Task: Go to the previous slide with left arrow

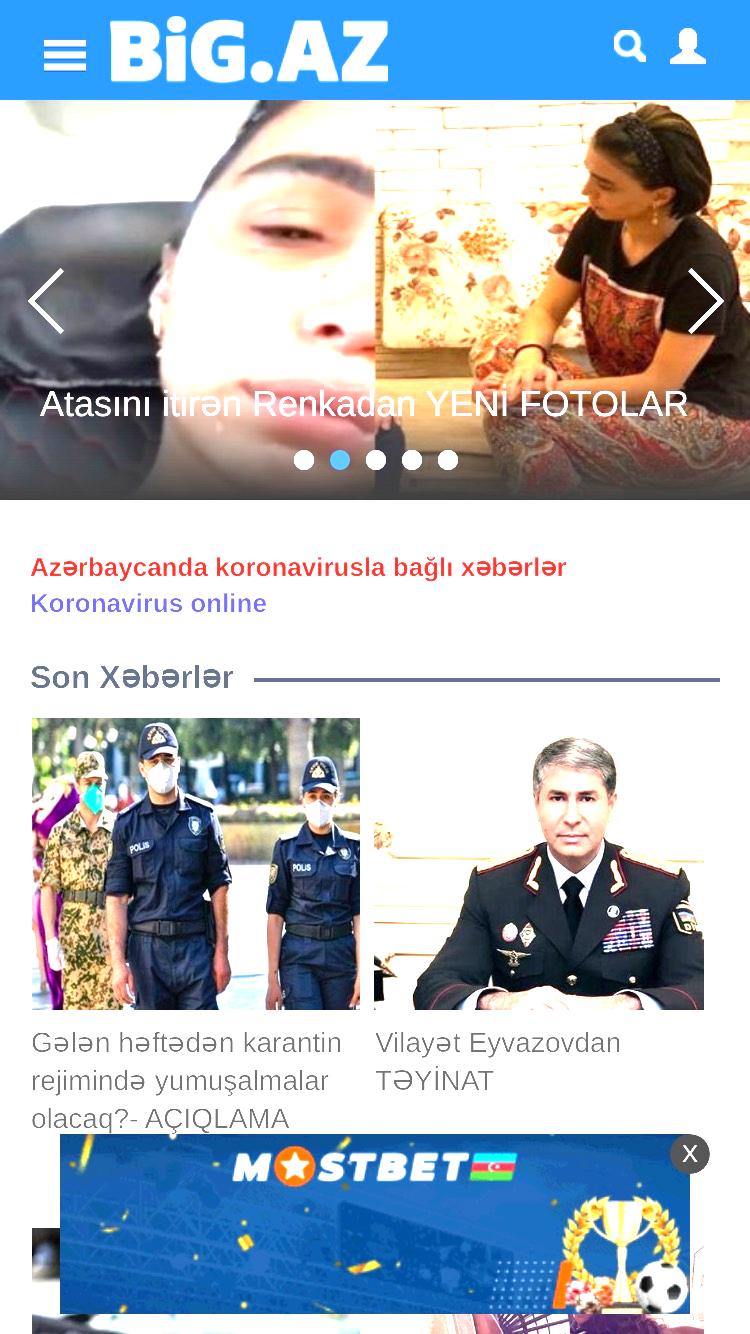Action: point(46,301)
